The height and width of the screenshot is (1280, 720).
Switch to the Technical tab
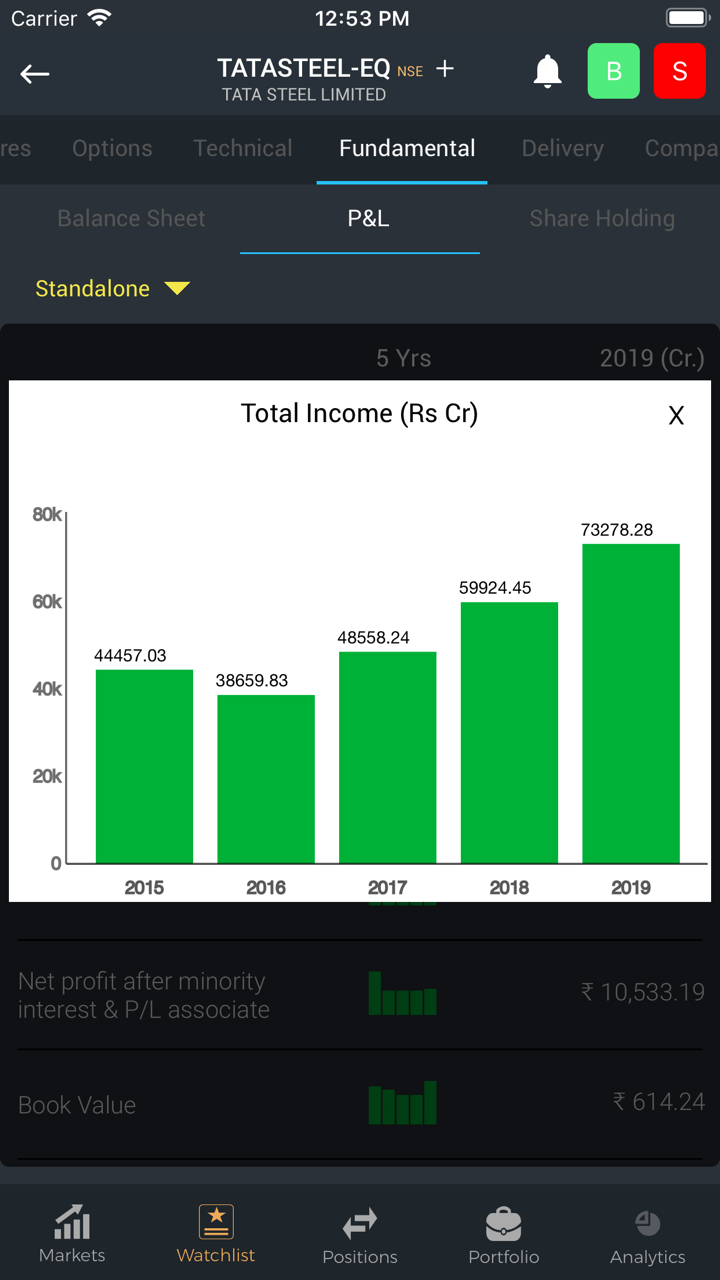(x=243, y=148)
